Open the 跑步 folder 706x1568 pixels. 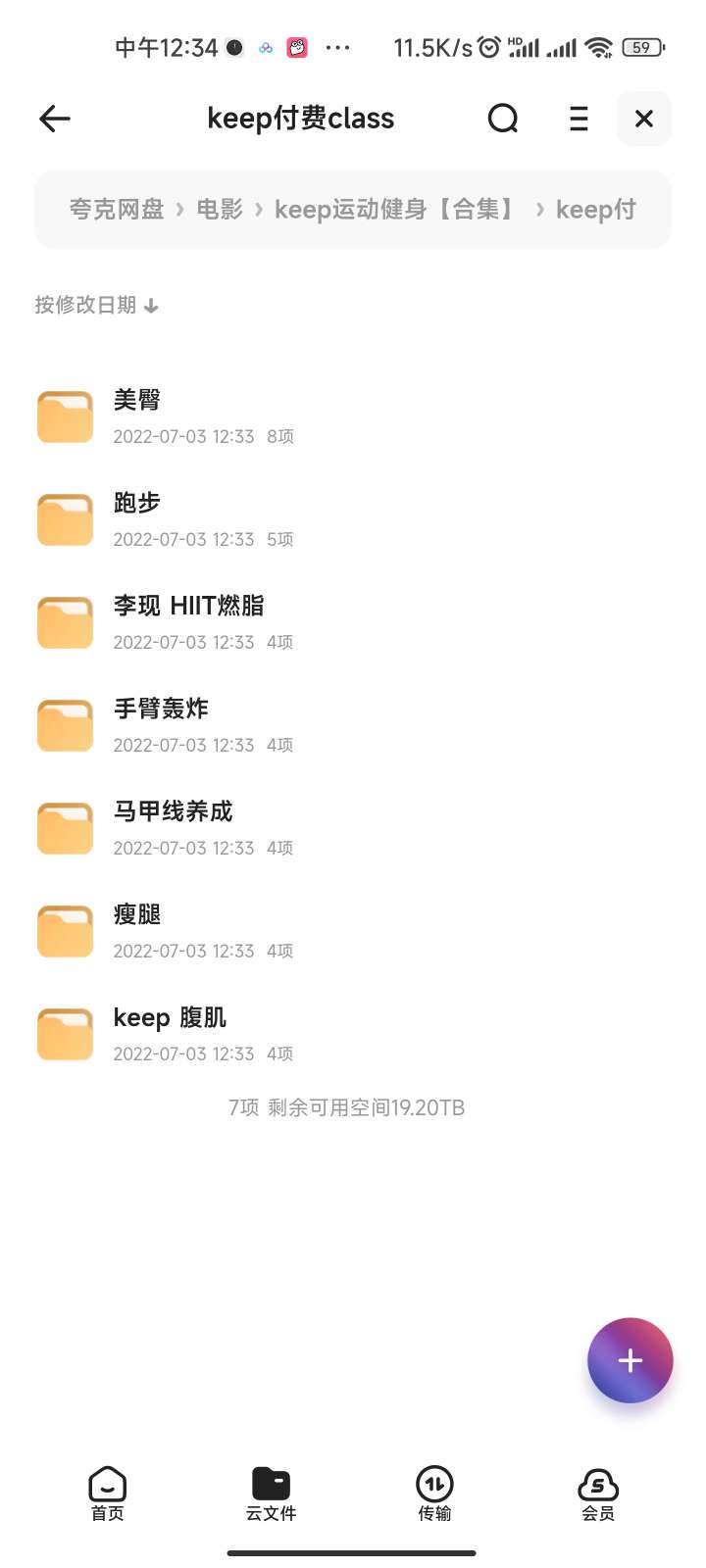click(x=353, y=519)
